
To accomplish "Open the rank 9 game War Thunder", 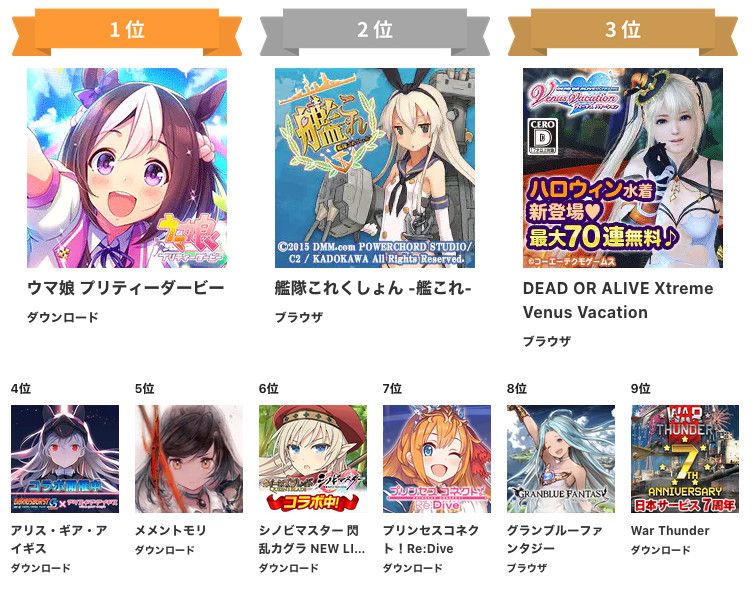I will [x=685, y=459].
